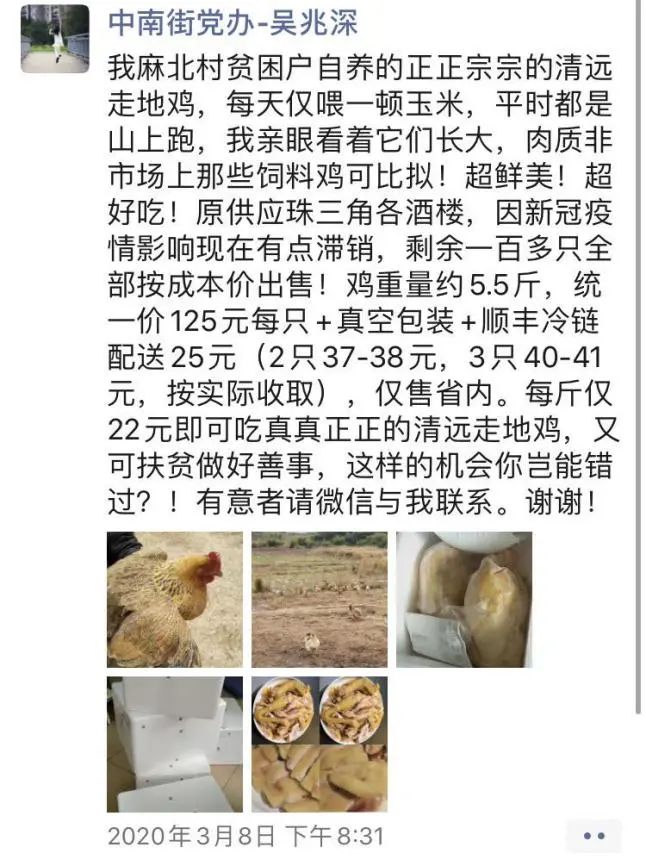Open the vacuum-packed chicken photo
The image size is (646, 866).
[x=464, y=599]
